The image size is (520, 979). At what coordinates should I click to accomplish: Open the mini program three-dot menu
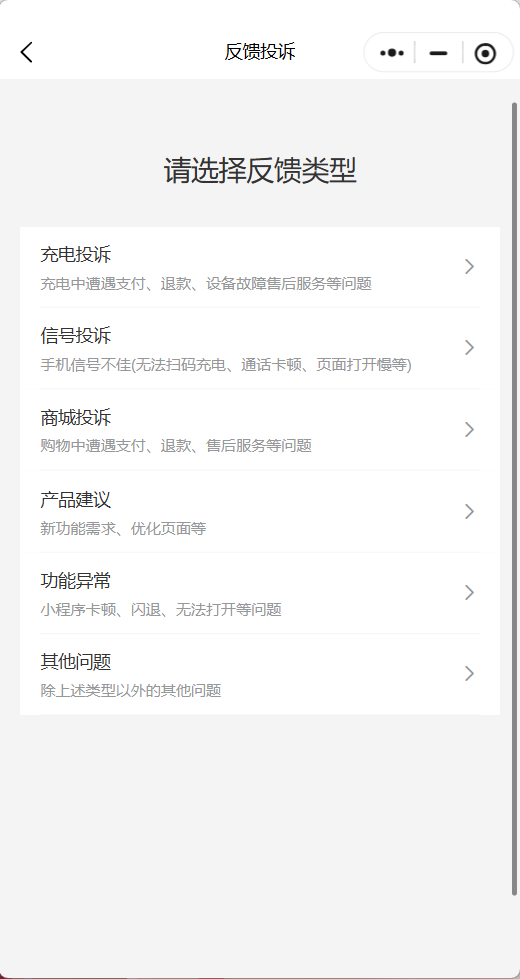(391, 53)
